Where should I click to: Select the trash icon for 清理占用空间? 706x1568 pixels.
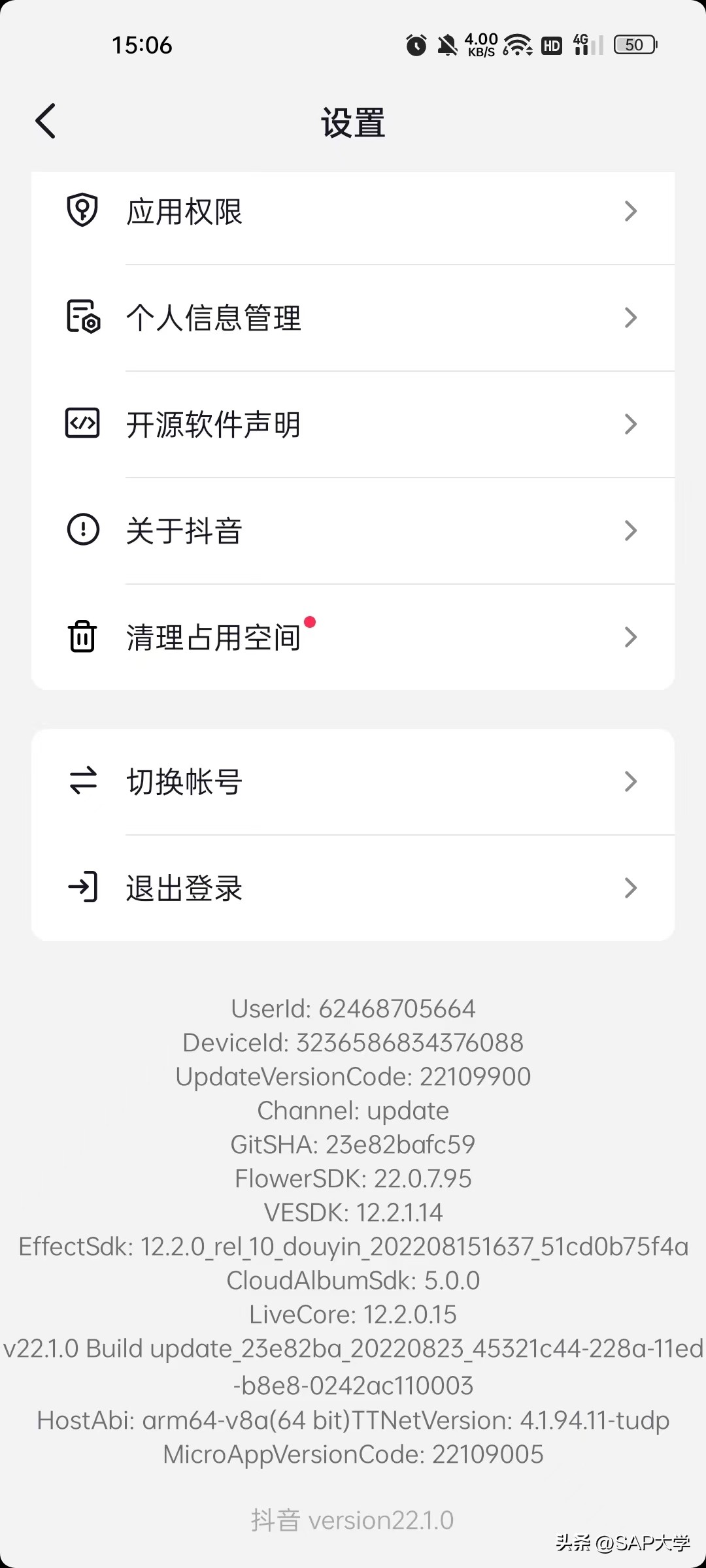click(x=82, y=637)
